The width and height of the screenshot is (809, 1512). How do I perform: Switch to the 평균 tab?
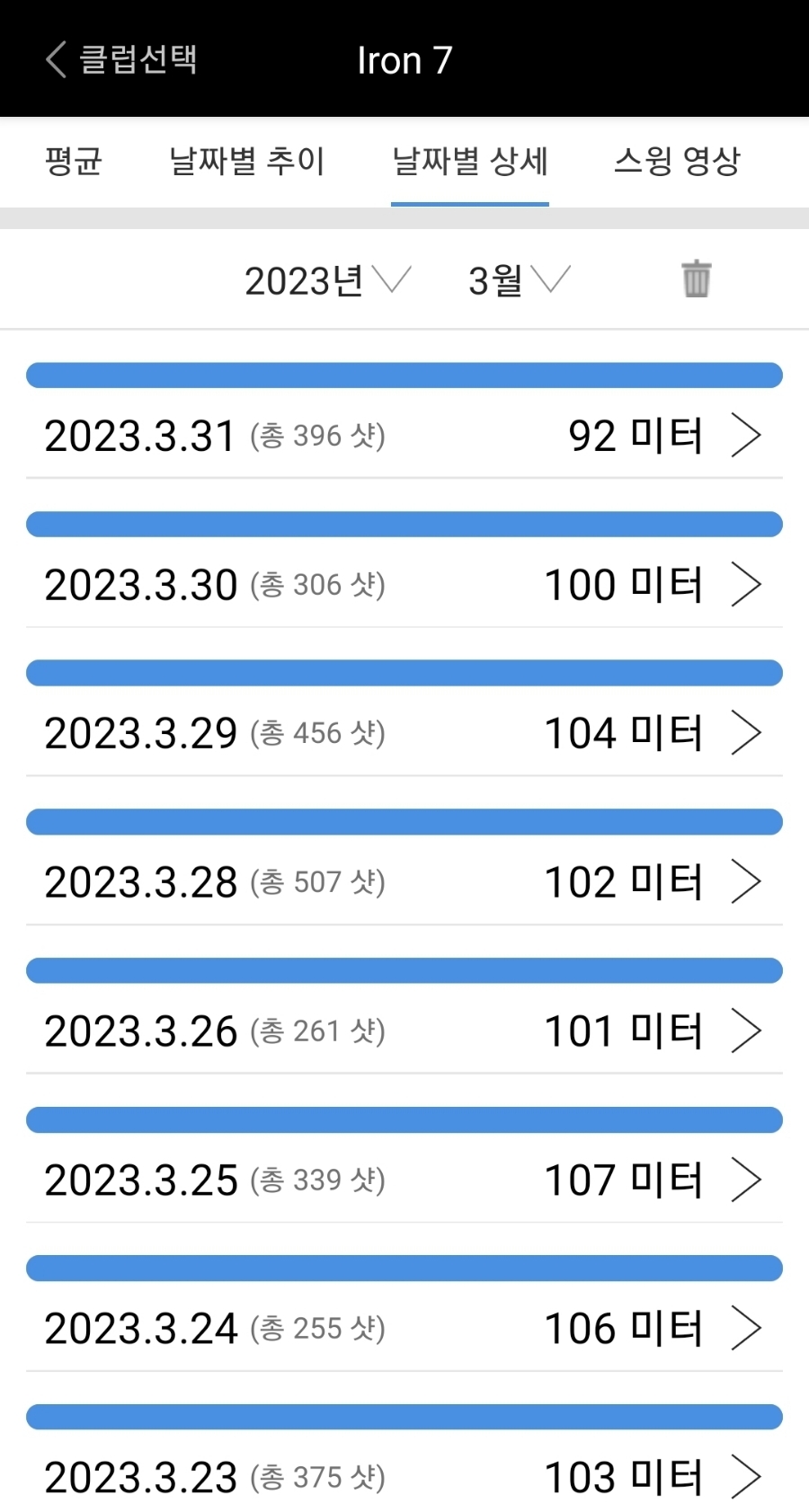pos(74,162)
